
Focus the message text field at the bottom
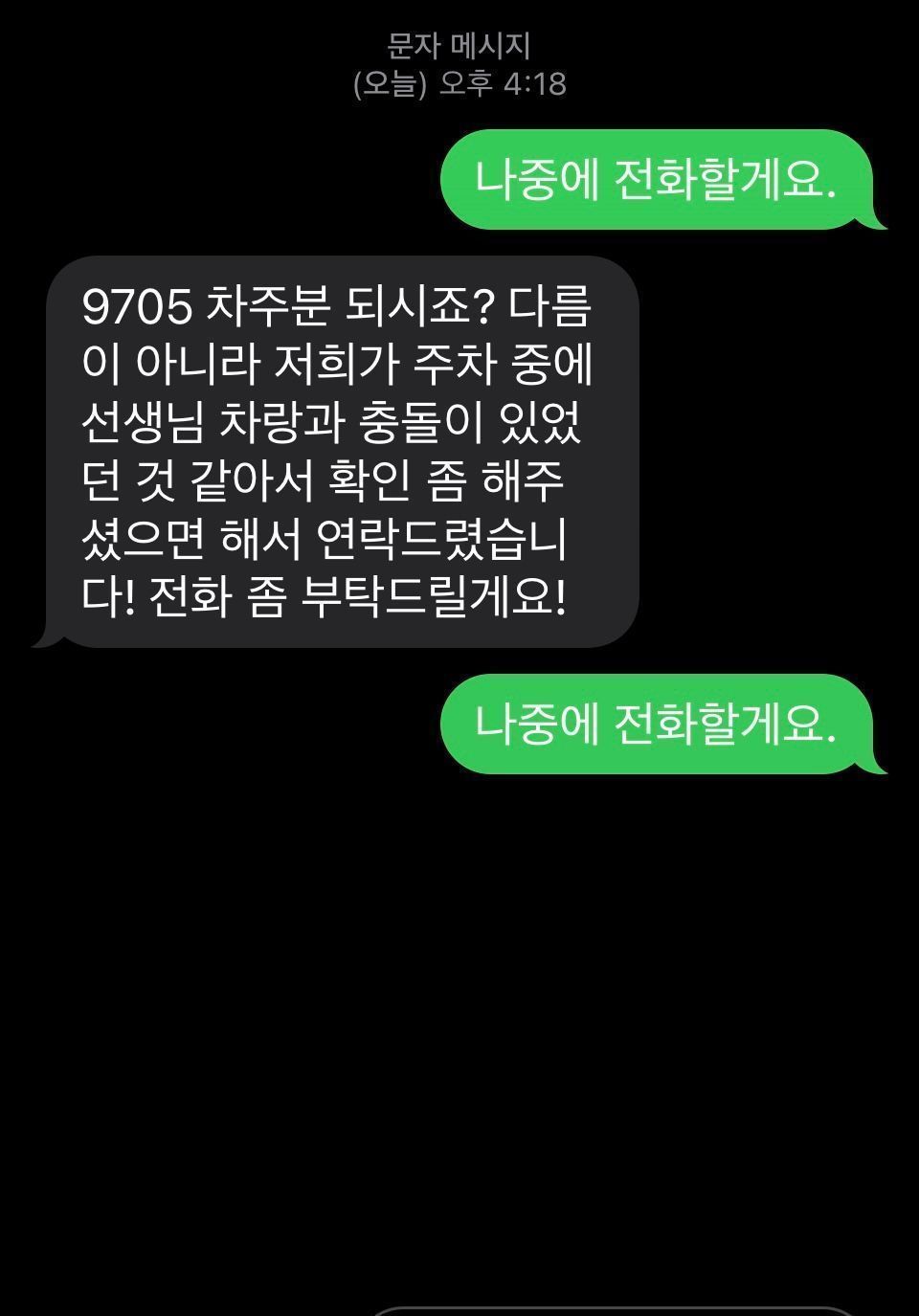tap(613, 1311)
